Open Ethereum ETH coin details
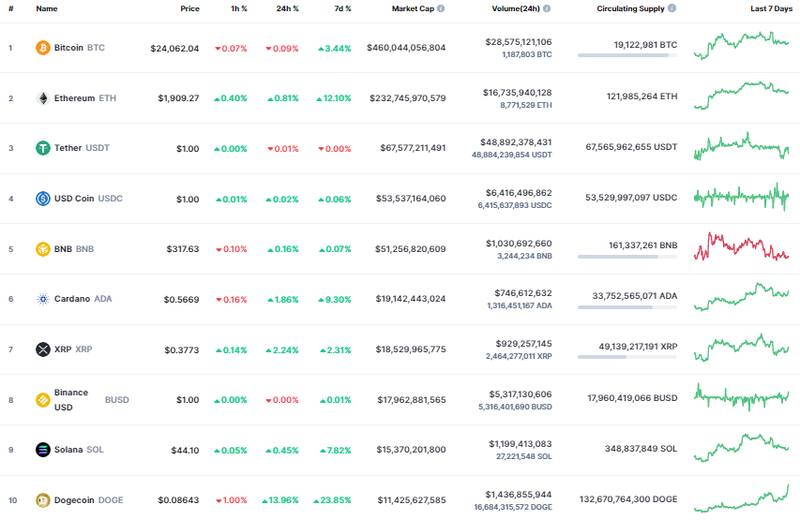This screenshot has width=800, height=520. 74,98
